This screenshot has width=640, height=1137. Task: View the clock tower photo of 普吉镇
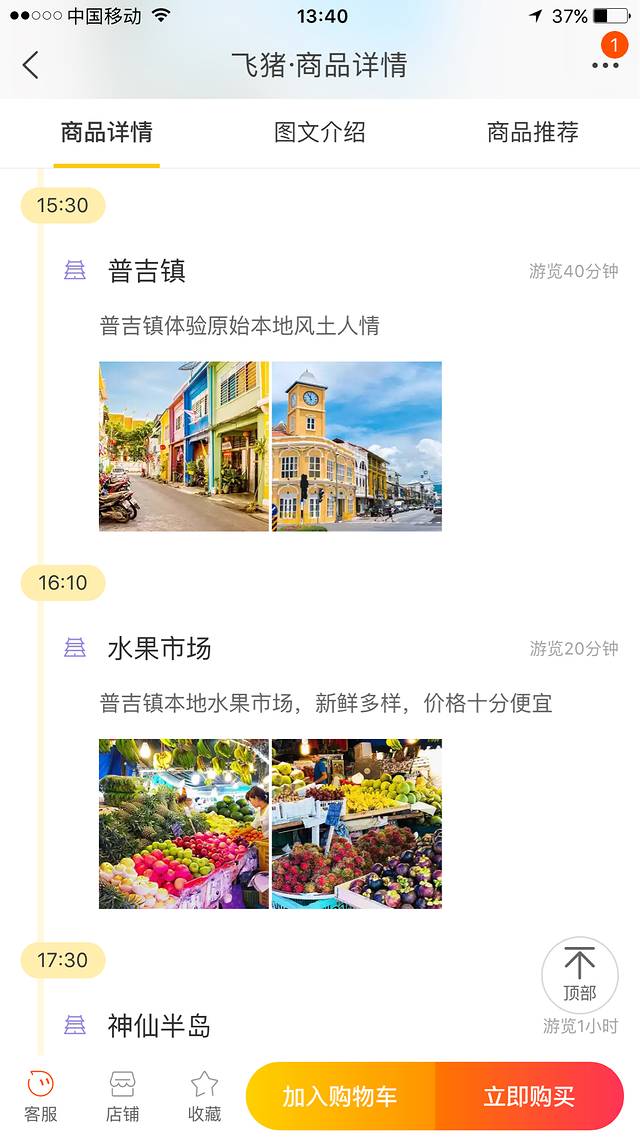[357, 446]
